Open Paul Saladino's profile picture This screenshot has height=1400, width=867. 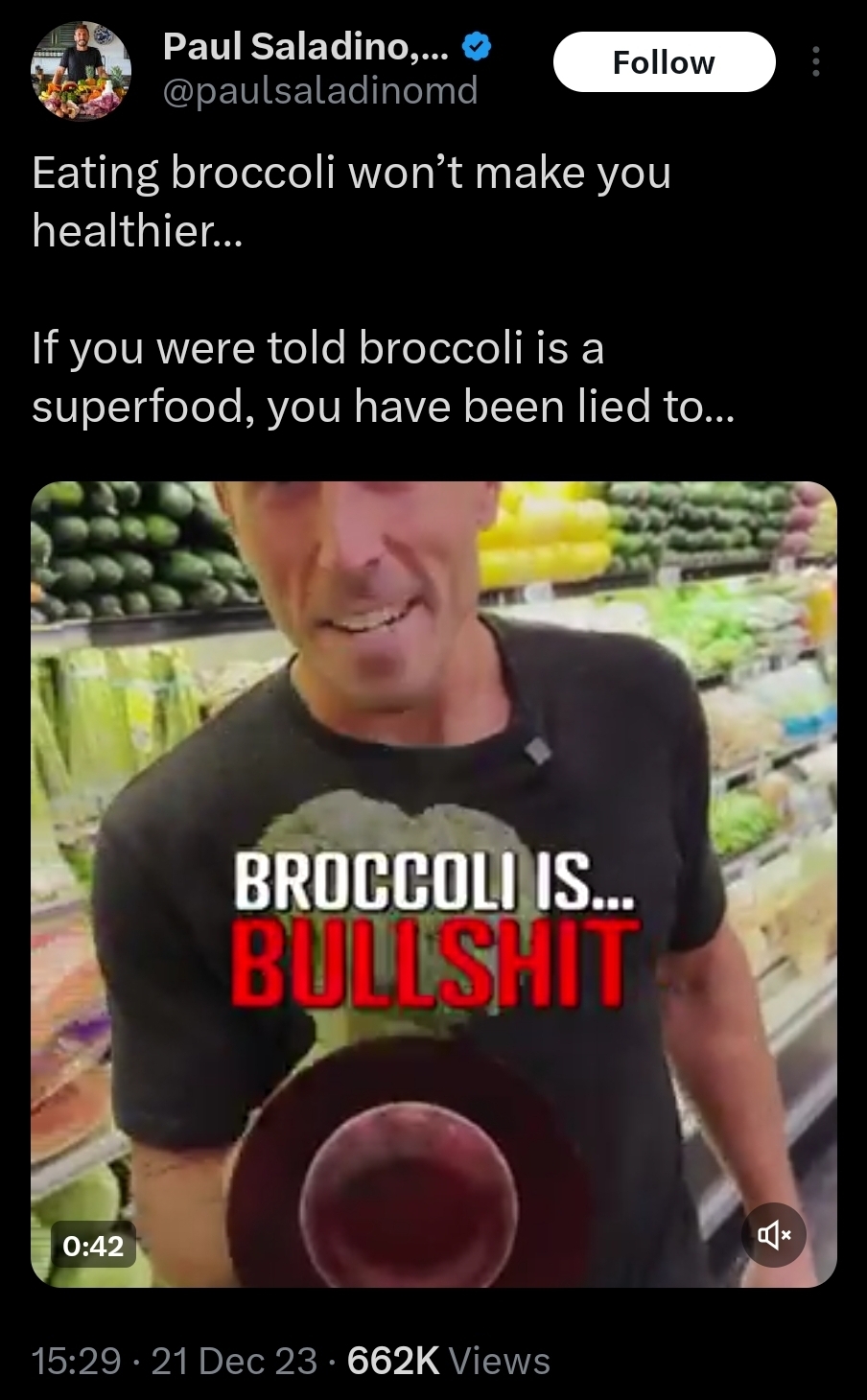click(81, 73)
